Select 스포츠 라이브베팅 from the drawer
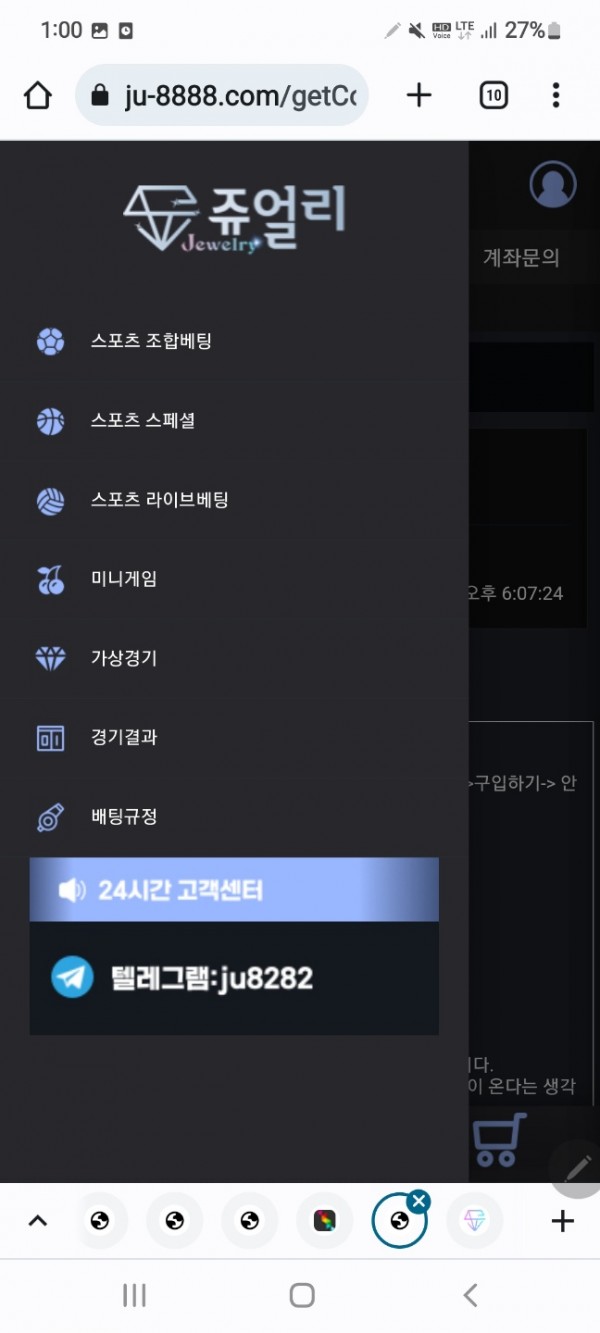This screenshot has width=600, height=1333. (x=158, y=499)
